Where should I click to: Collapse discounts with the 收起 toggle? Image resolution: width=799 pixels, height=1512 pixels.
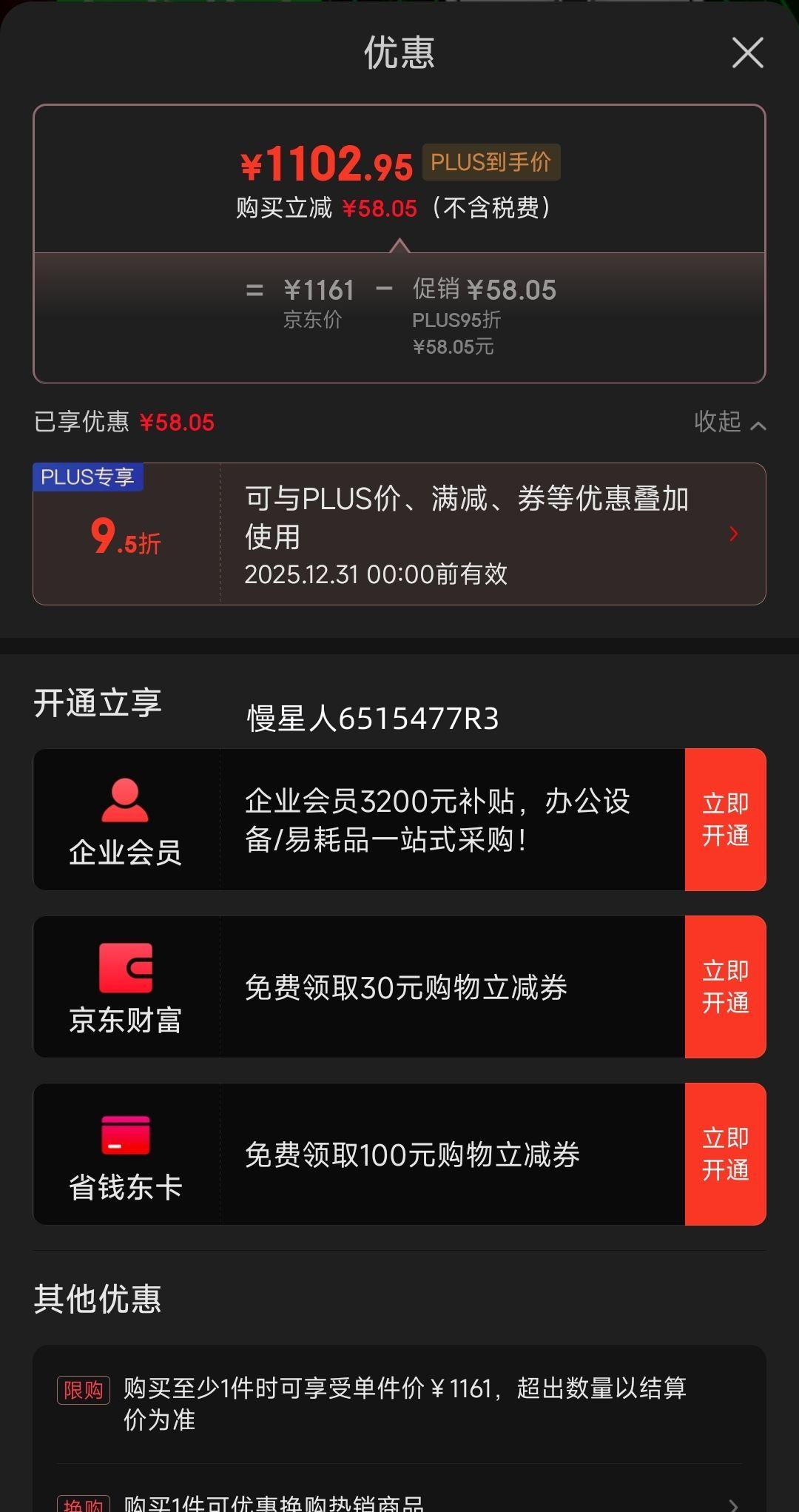point(729,423)
